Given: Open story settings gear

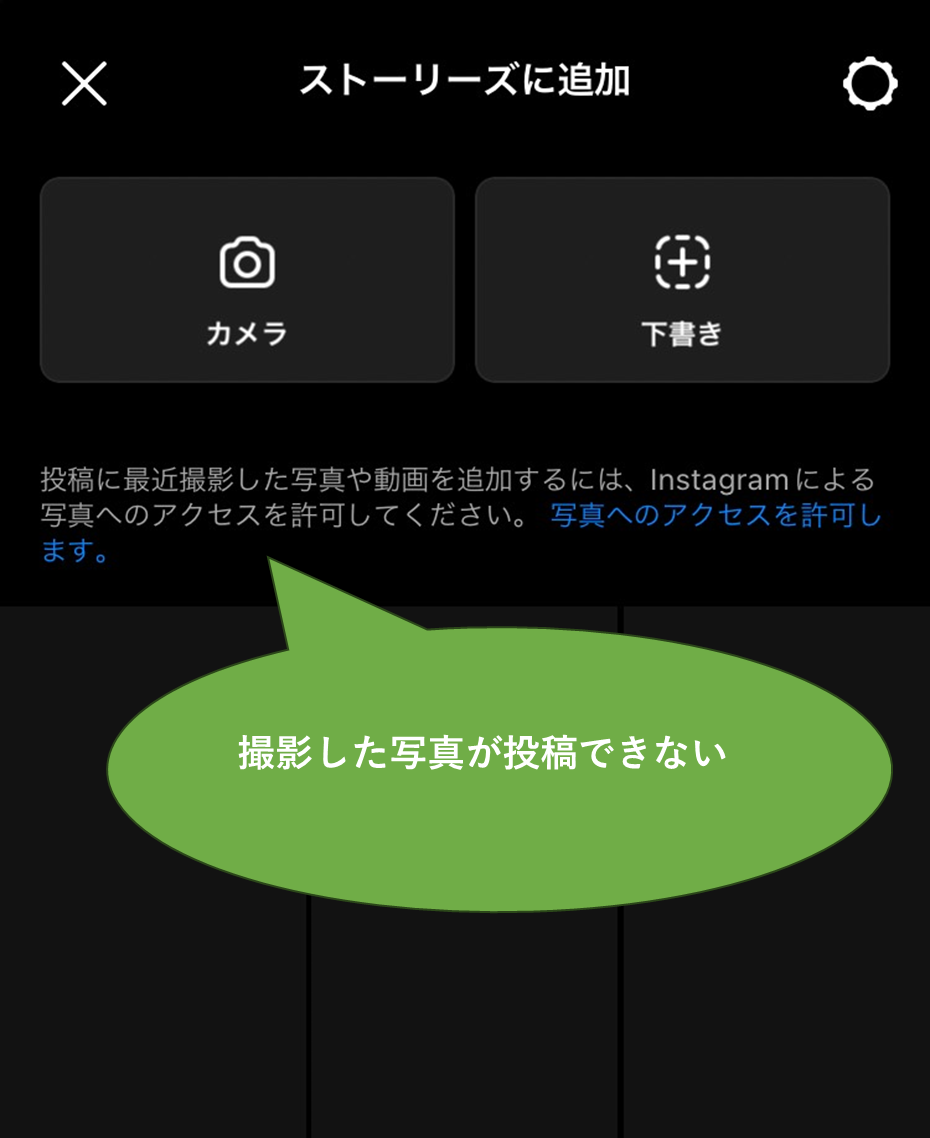Looking at the screenshot, I should tap(869, 83).
